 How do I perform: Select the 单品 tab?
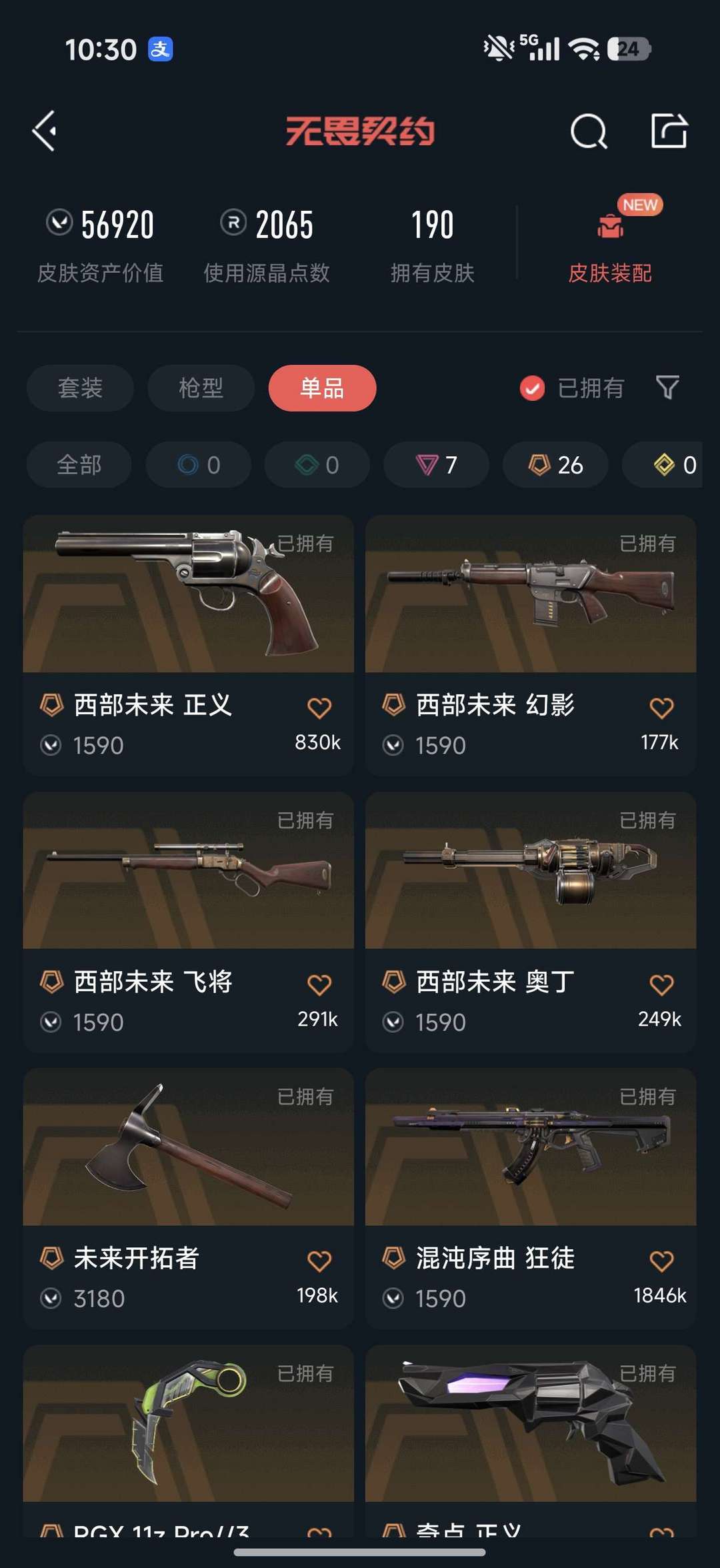[x=322, y=388]
